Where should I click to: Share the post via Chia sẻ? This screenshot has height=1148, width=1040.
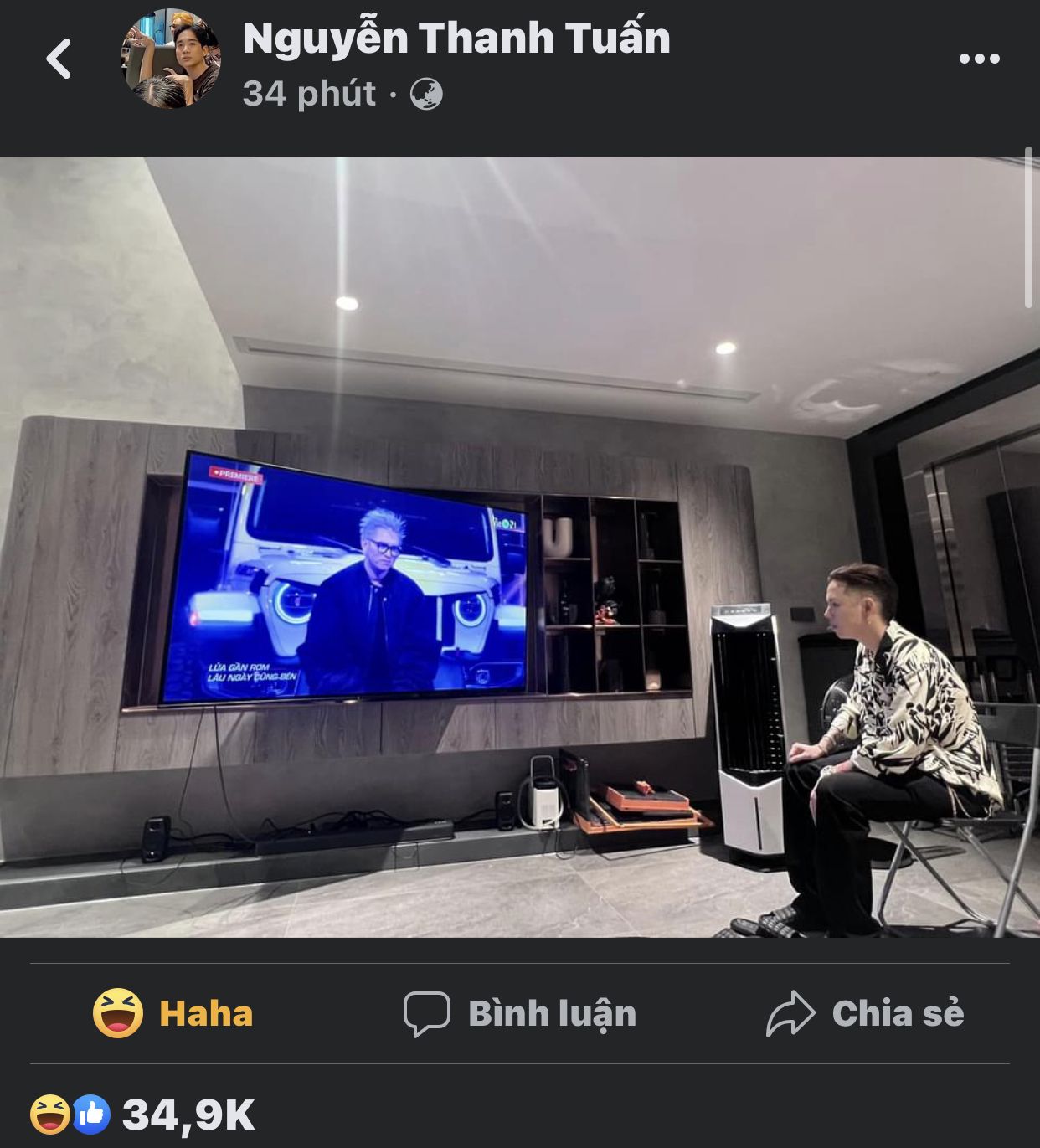coord(866,1013)
